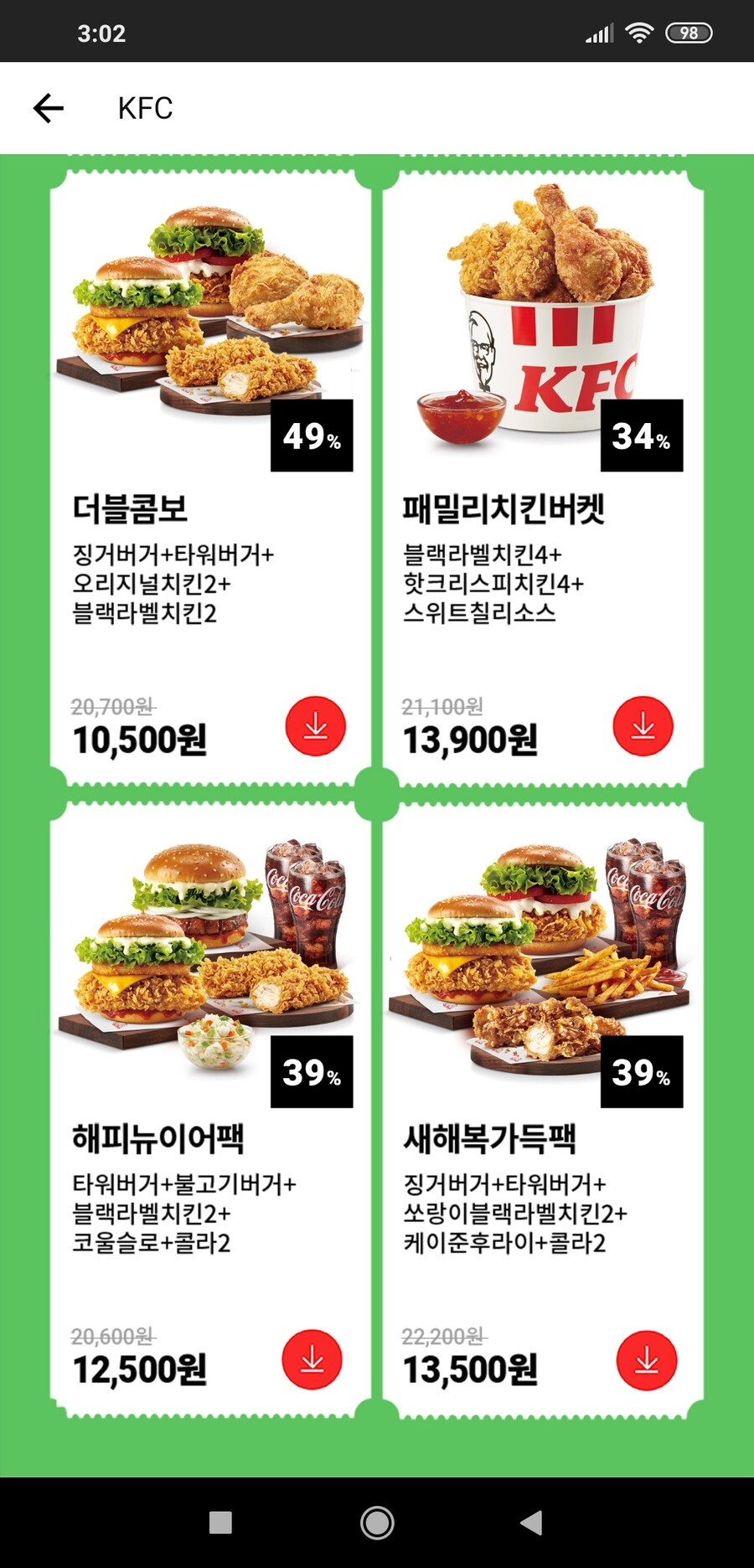Go back using the arrow icon
754x1568 pixels.
(x=49, y=108)
